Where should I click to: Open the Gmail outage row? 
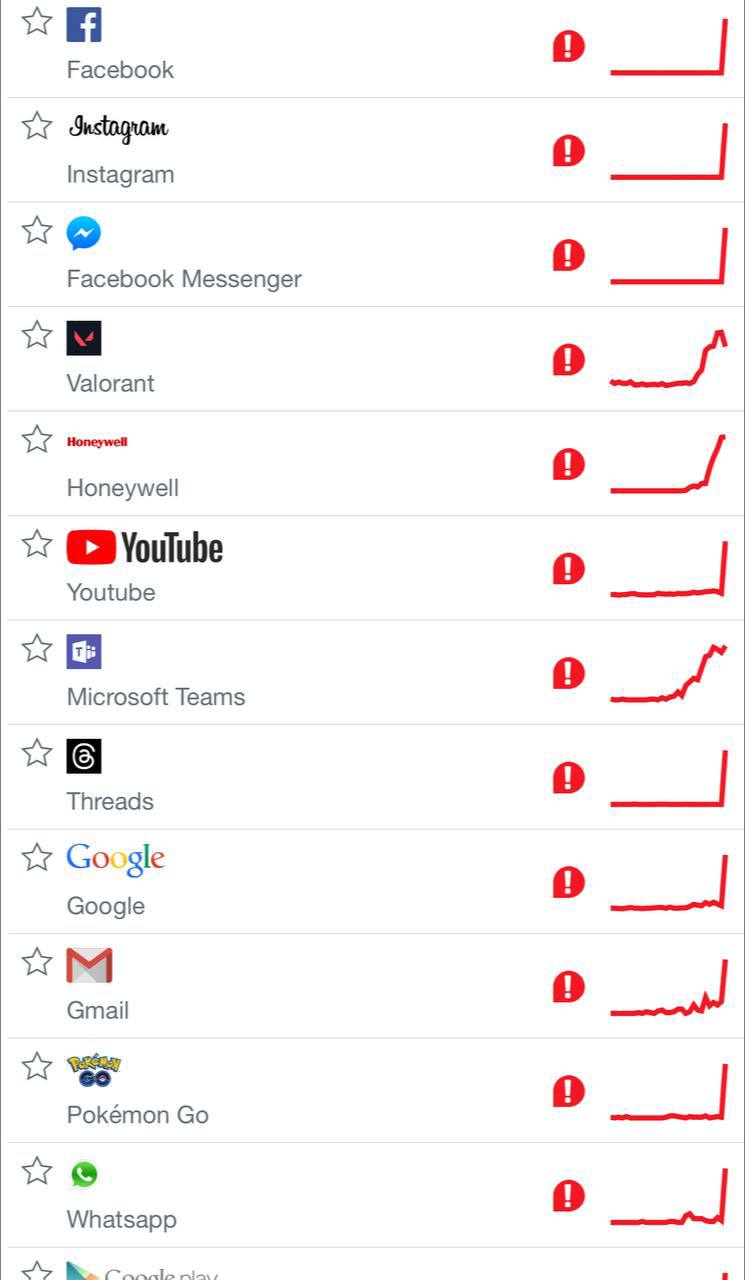pos(98,1010)
